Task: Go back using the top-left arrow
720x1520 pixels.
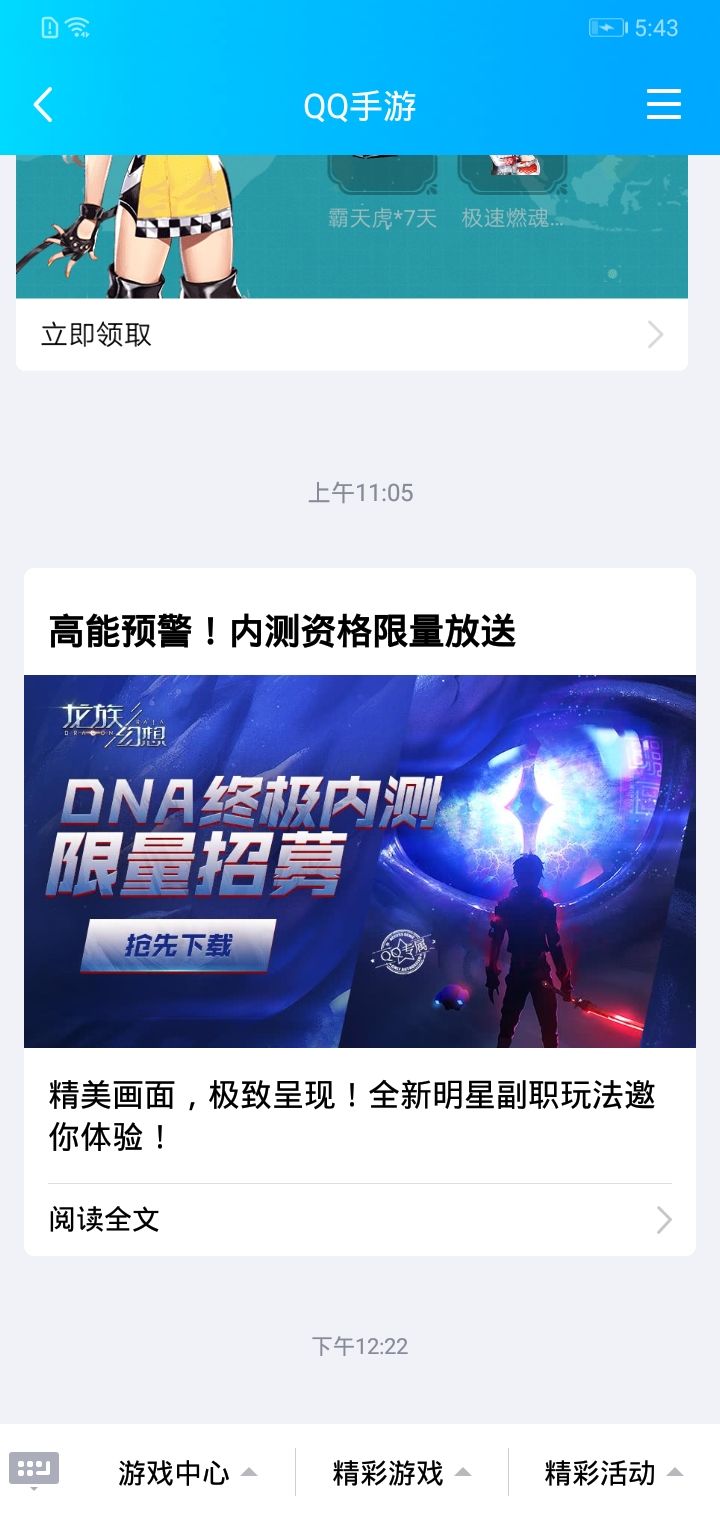Action: (43, 105)
